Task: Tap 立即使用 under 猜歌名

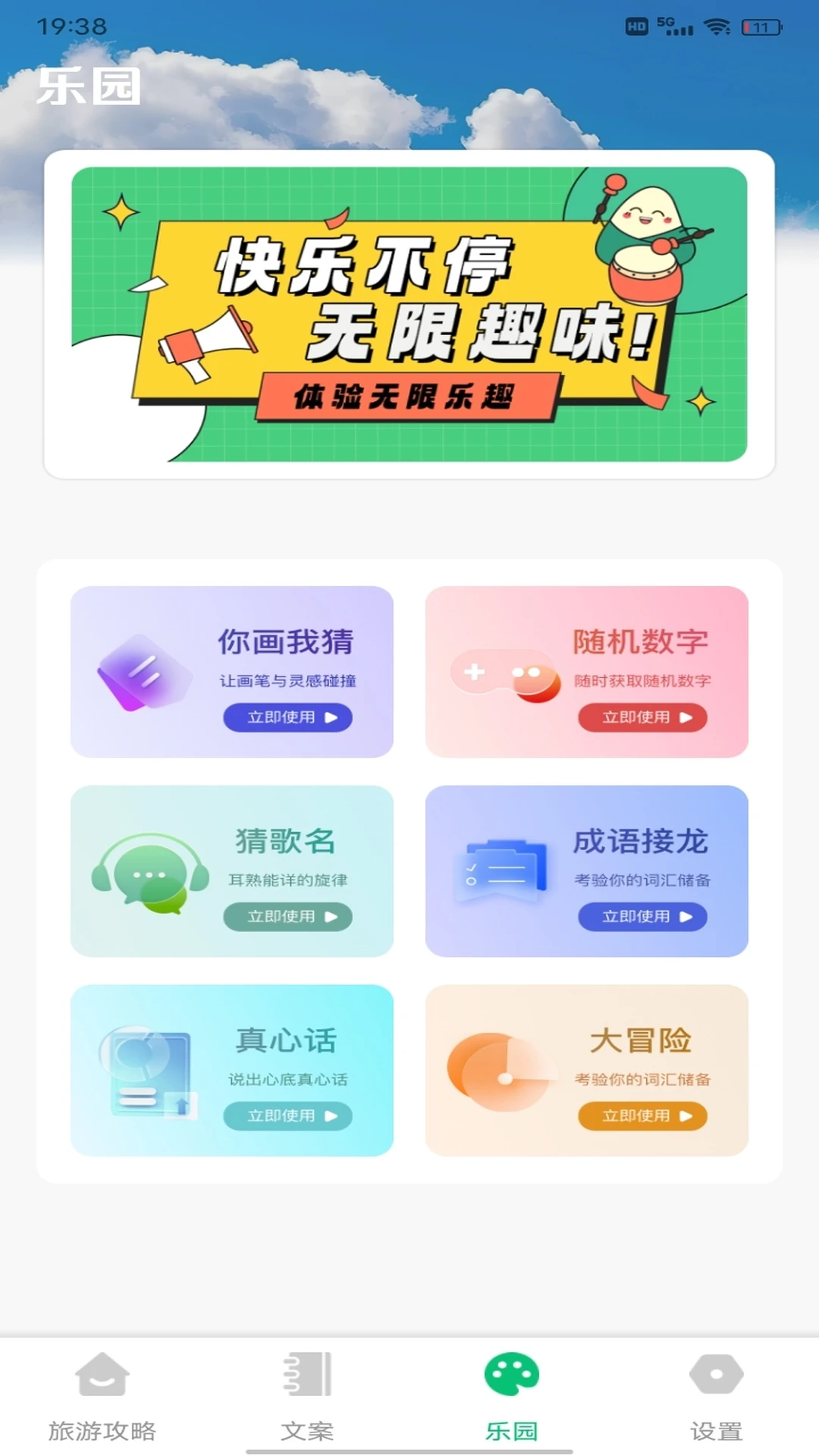Action: click(x=287, y=917)
